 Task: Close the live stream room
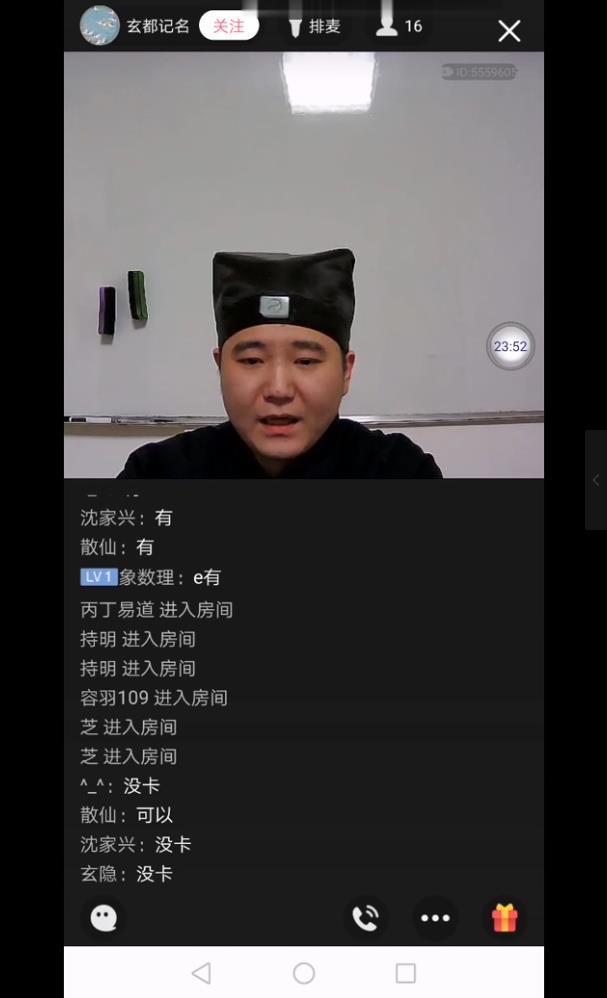tap(509, 31)
